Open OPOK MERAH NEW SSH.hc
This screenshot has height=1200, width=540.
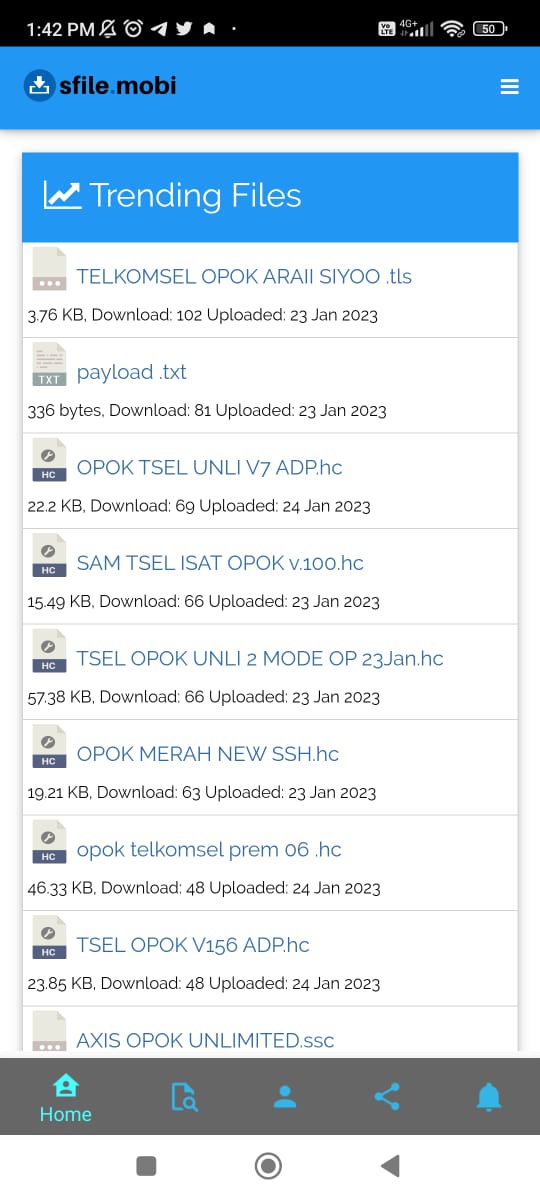[208, 754]
